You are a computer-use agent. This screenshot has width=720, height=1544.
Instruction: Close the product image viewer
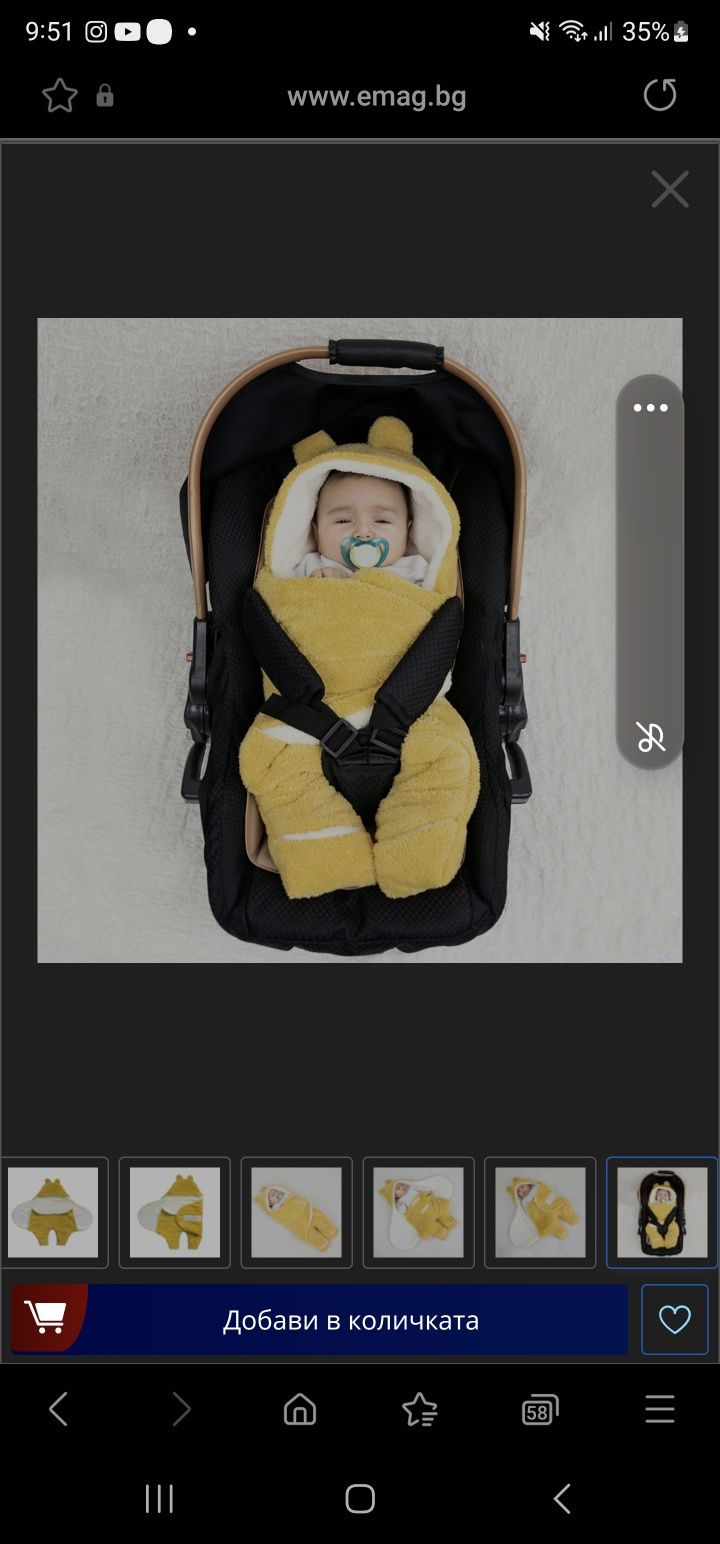click(669, 189)
